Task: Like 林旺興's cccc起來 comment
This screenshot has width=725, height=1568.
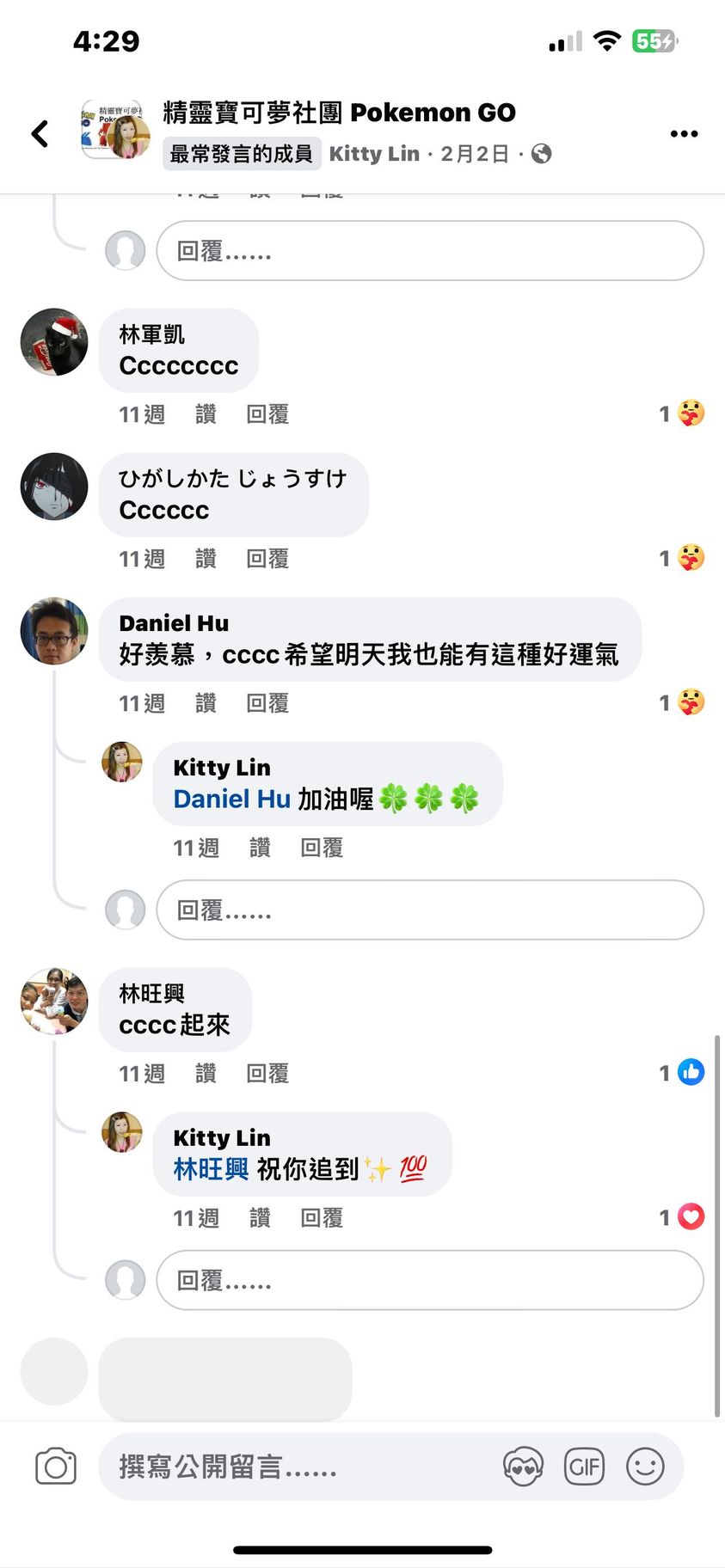Action: (206, 1073)
